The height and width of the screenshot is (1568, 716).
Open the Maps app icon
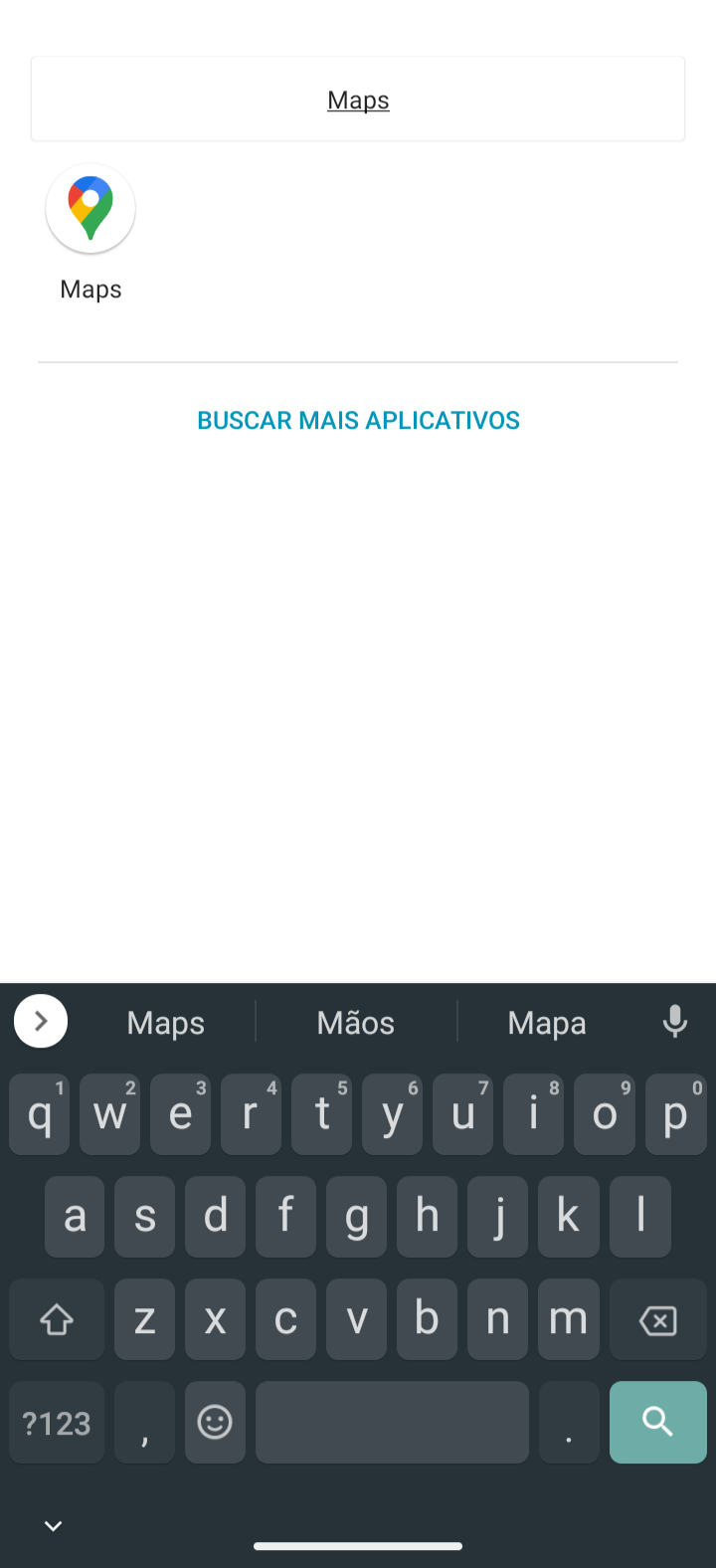coord(90,208)
